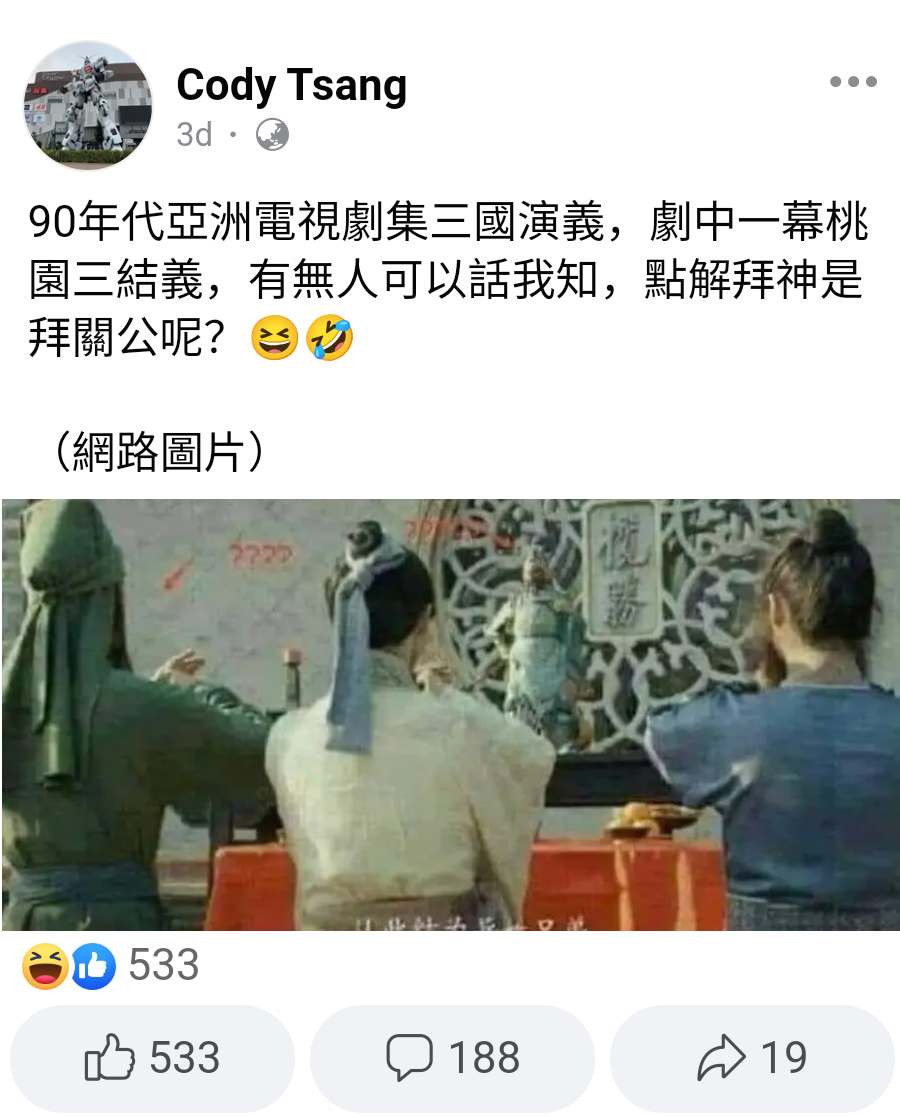900x1116 pixels.
Task: Open Cody Tsang's profile name link
Action: click(291, 86)
